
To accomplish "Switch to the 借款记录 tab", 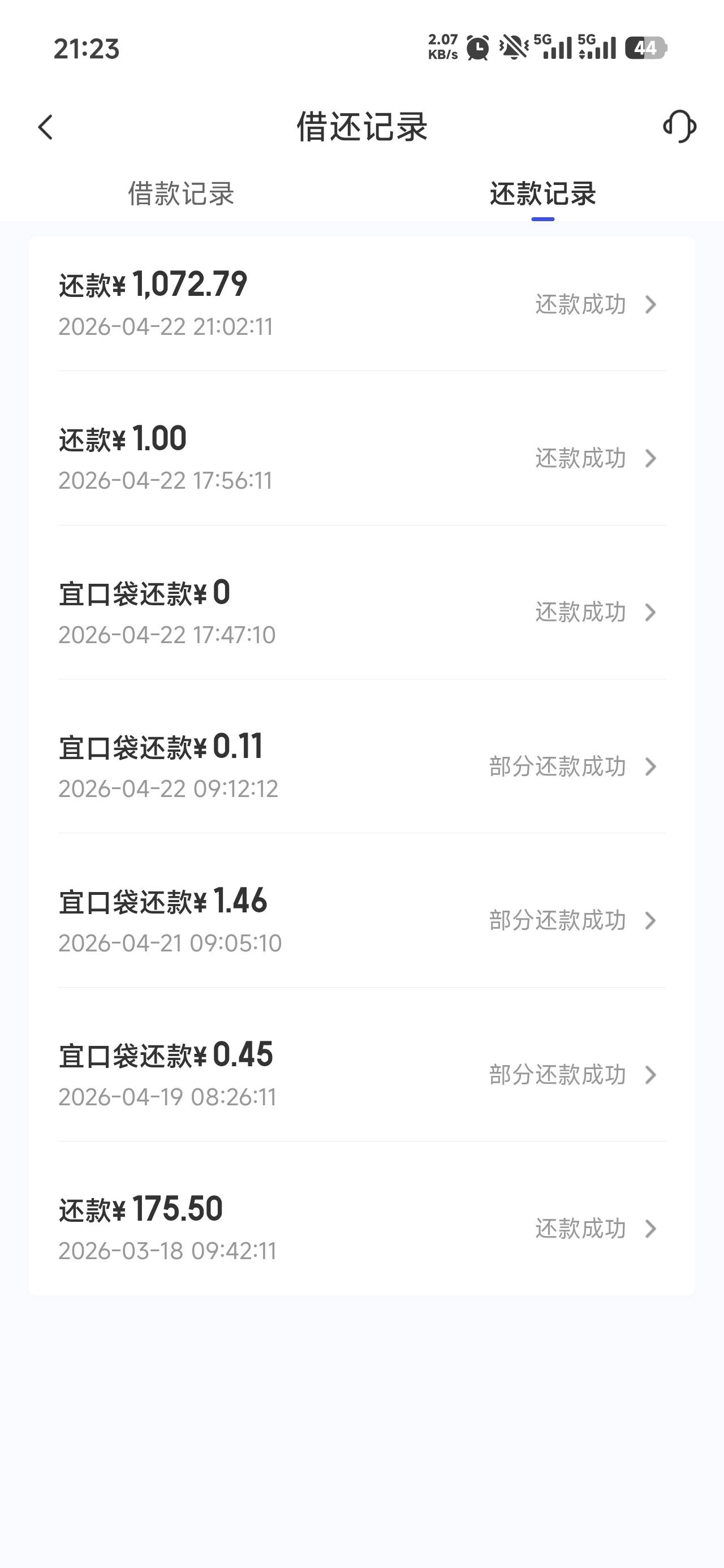I will 181,194.
